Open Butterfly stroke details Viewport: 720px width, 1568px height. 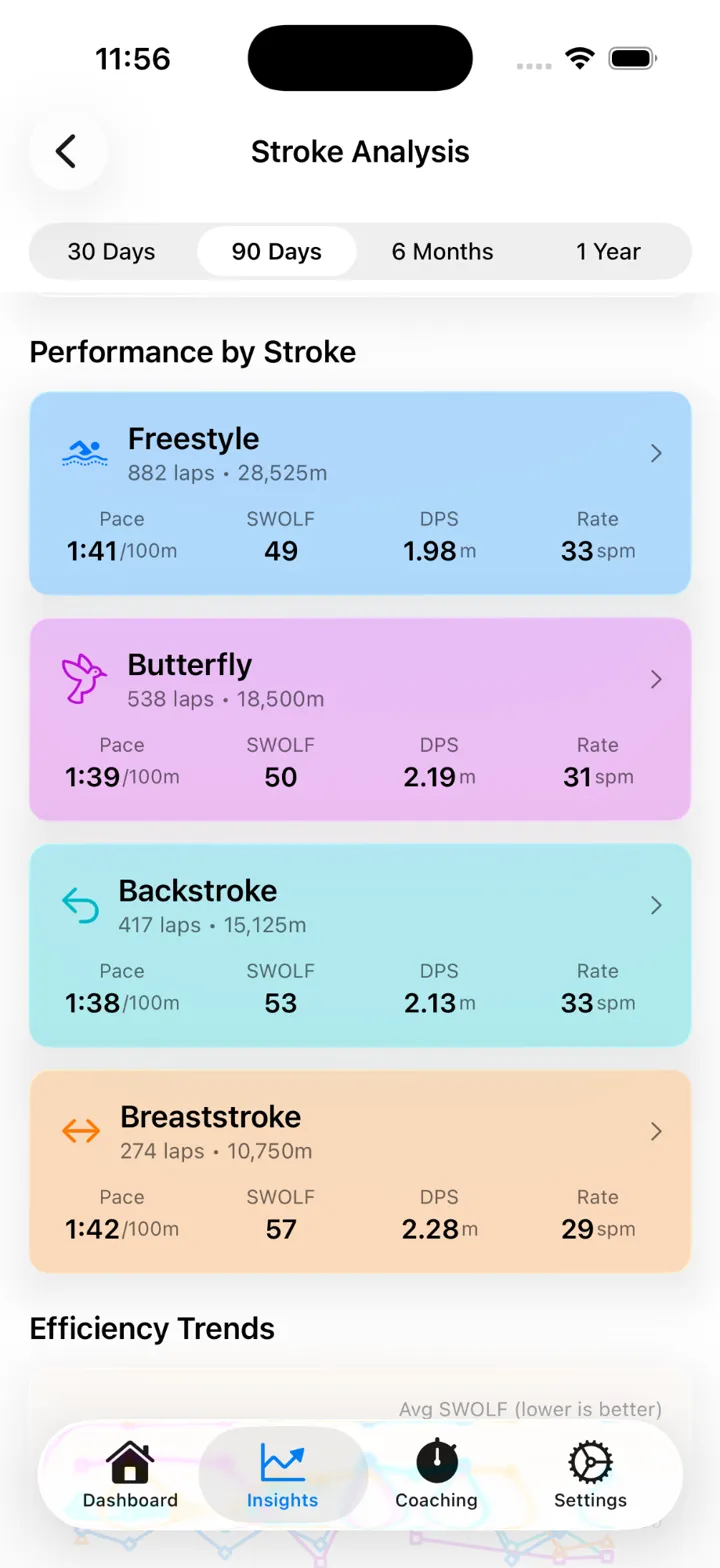coord(360,720)
